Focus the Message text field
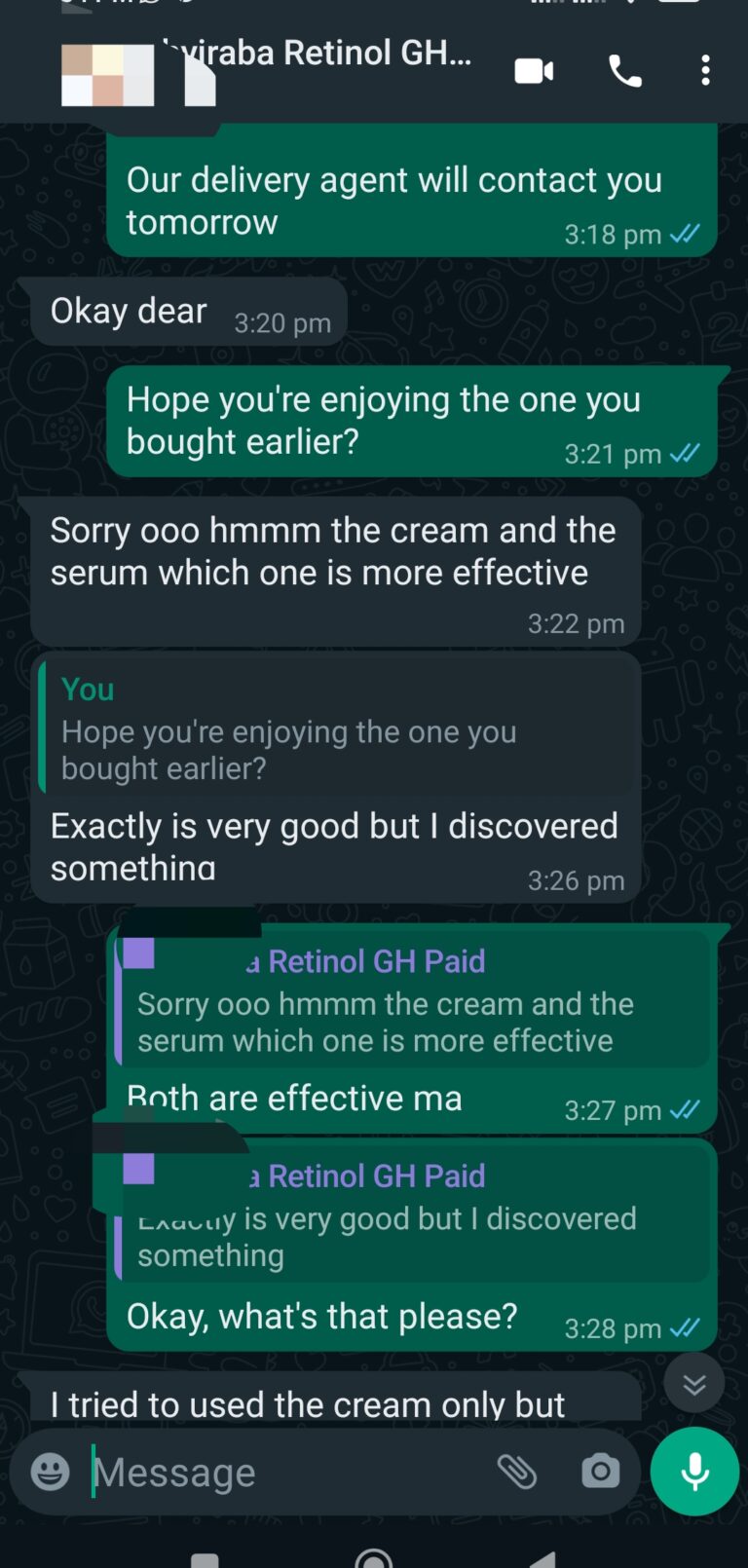Viewport: 748px width, 1568px height. tap(282, 1473)
